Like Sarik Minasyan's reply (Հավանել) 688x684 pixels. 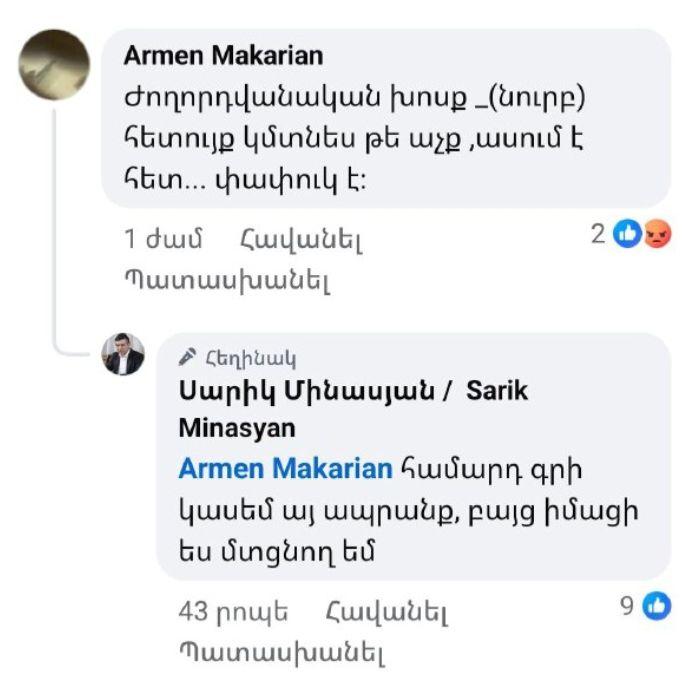pos(386,611)
